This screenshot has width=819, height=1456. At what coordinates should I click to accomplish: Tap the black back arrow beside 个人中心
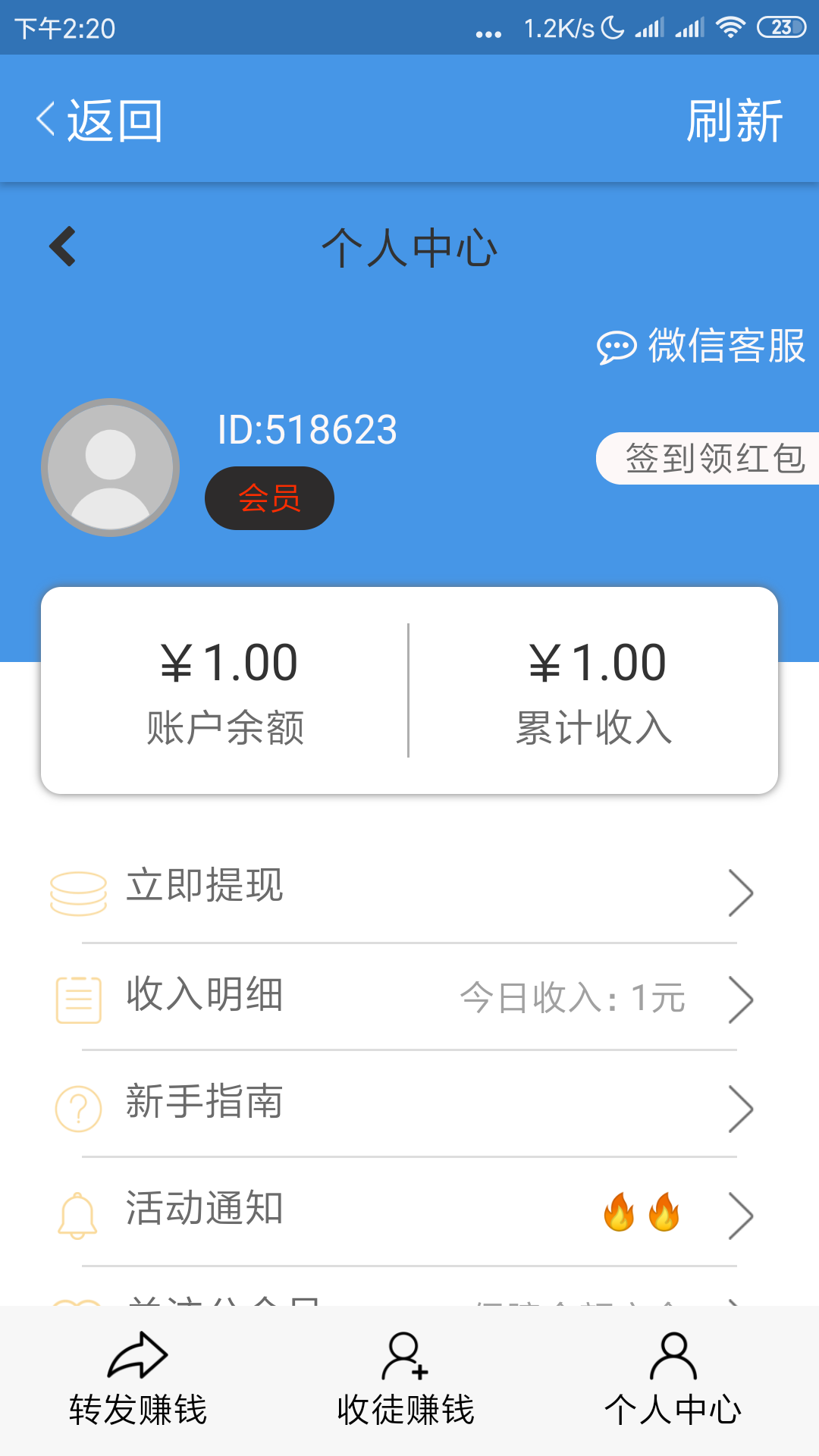pos(63,246)
